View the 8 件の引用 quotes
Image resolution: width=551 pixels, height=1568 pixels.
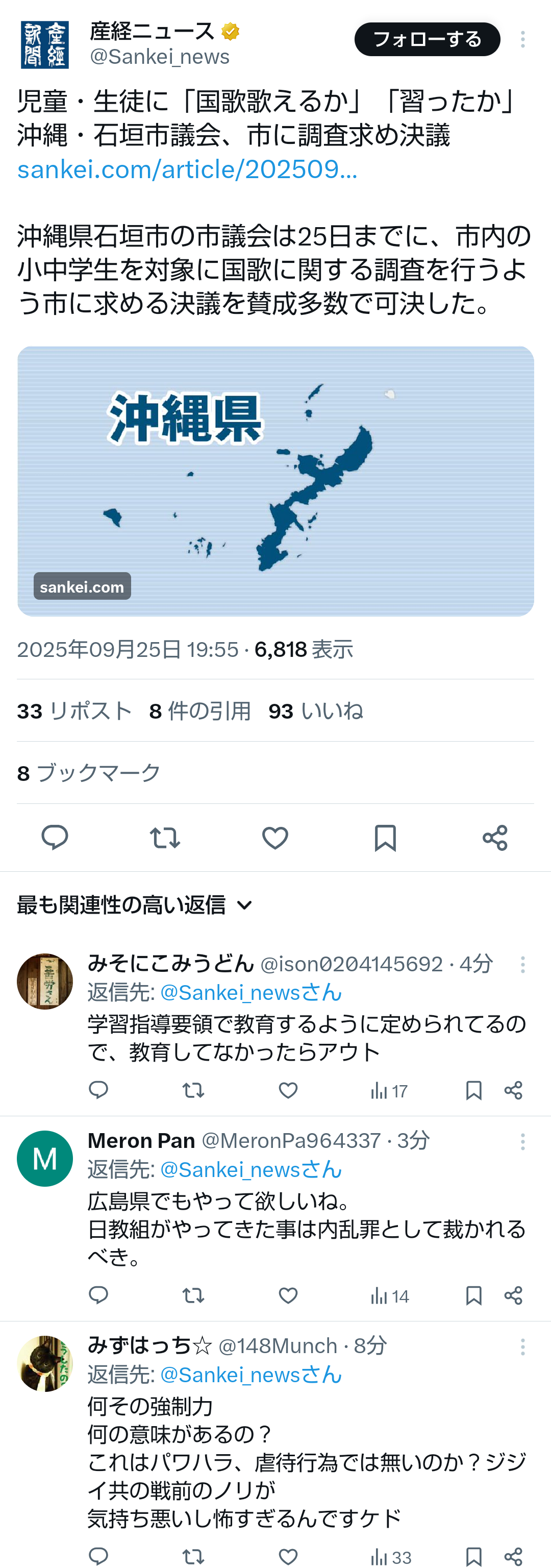(x=199, y=711)
